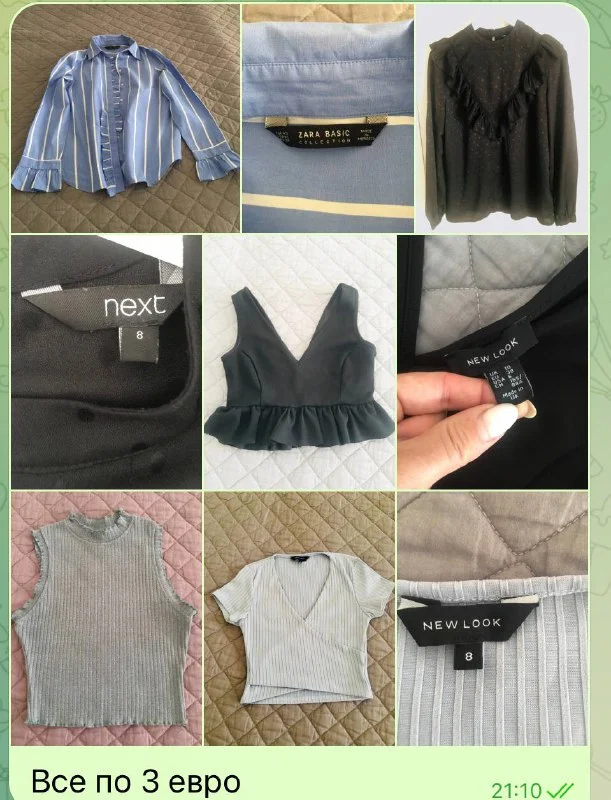View the light blue wrap top photo
The width and height of the screenshot is (611, 800).
tap(298, 619)
